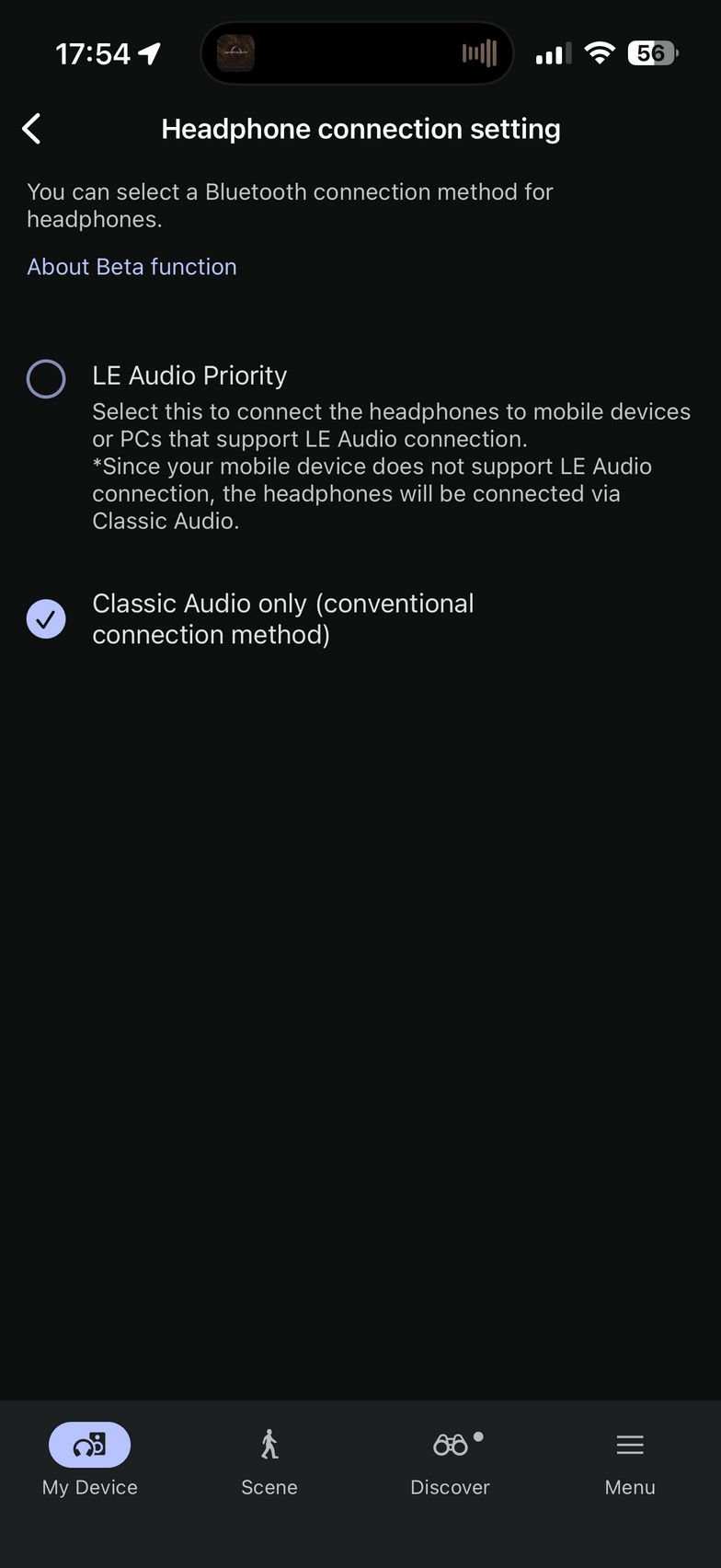Open the Scene tab
This screenshot has width=721, height=1568.
coord(269,1460)
